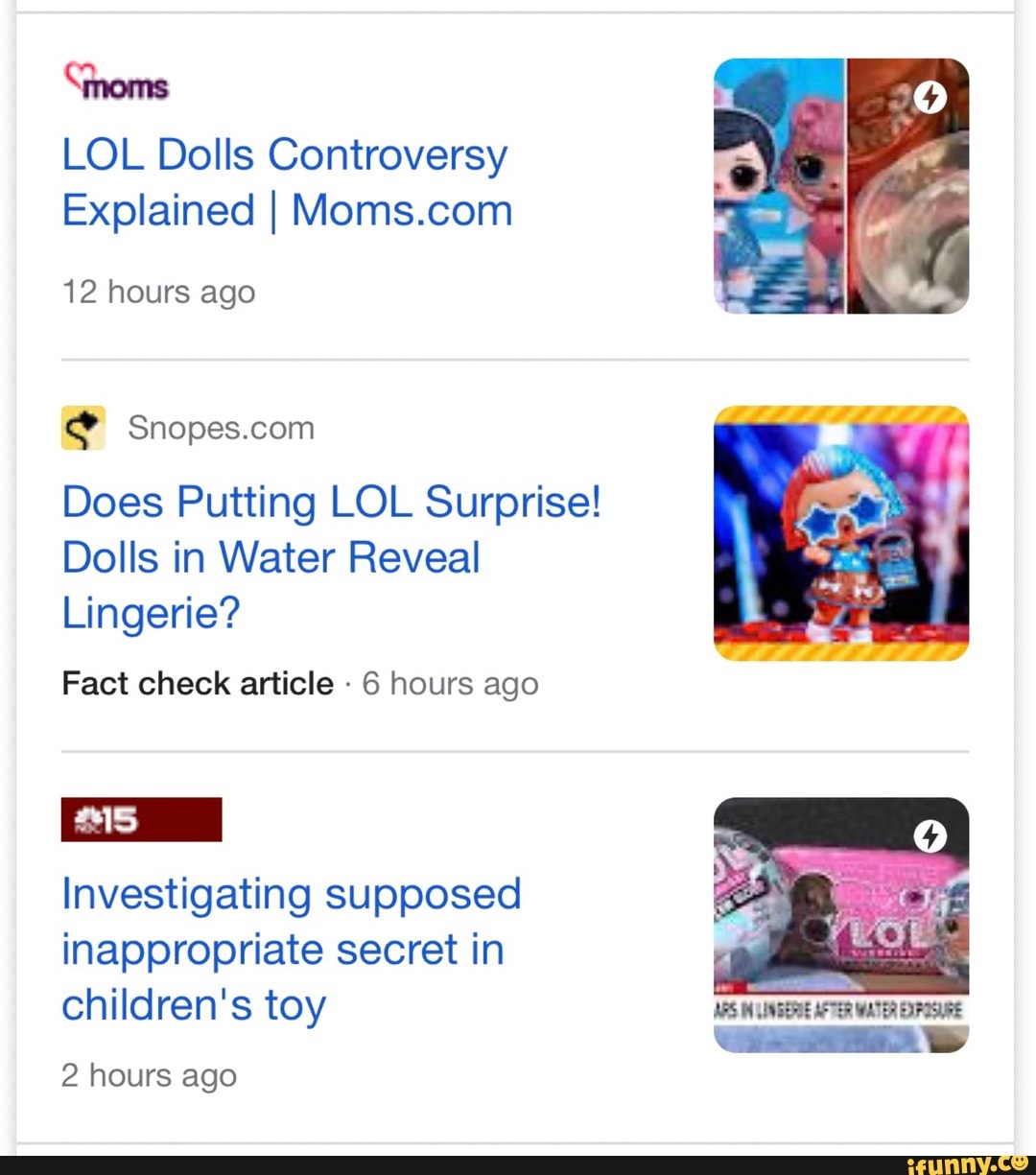Select the 12 hours ago timestamp
Viewport: 1036px width, 1175px height.
[158, 292]
